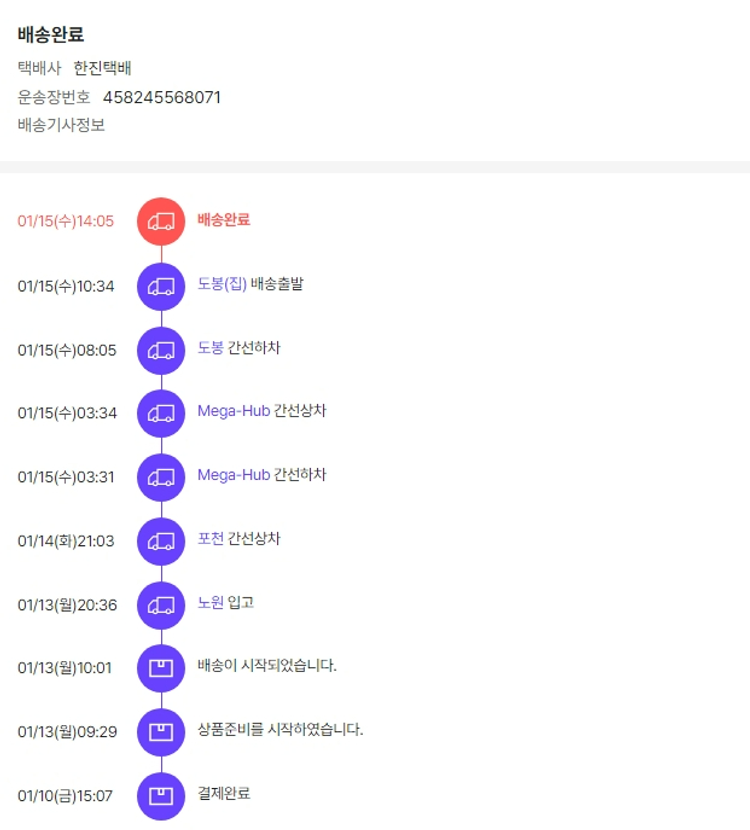This screenshot has width=750, height=830.
Task: Open the Mega-Hub link in 간선상차 row
Action: click(233, 411)
